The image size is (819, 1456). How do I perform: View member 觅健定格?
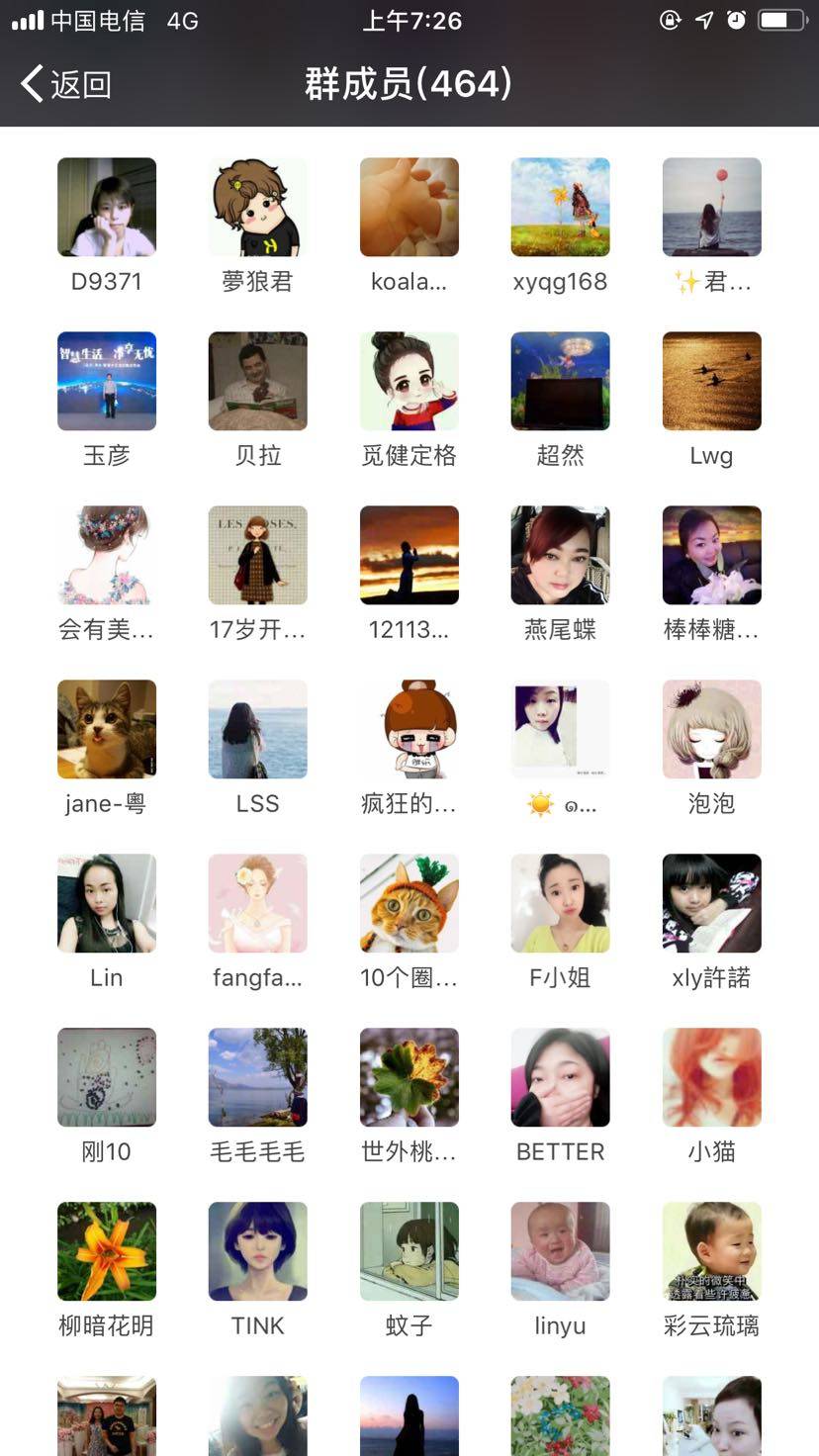click(x=409, y=382)
